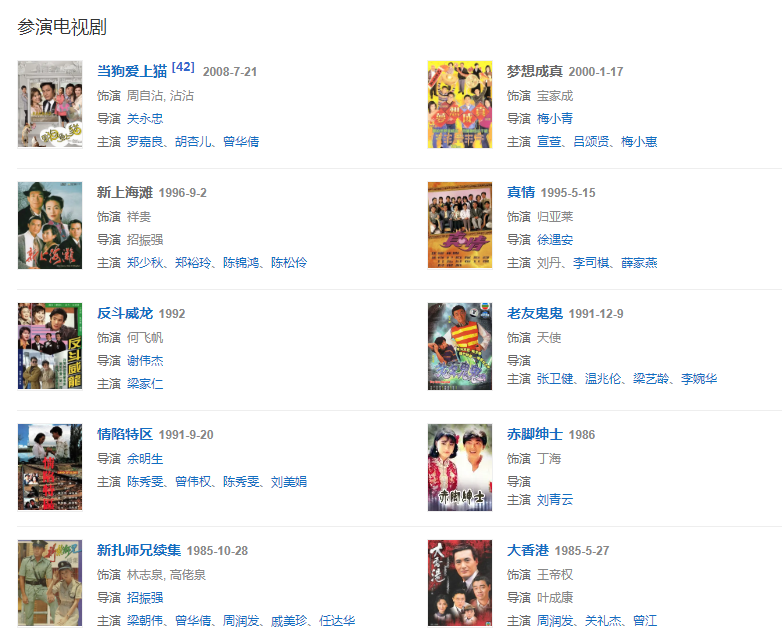The image size is (782, 639).
Task: Open 胡杏儿's profile link
Action: (193, 142)
